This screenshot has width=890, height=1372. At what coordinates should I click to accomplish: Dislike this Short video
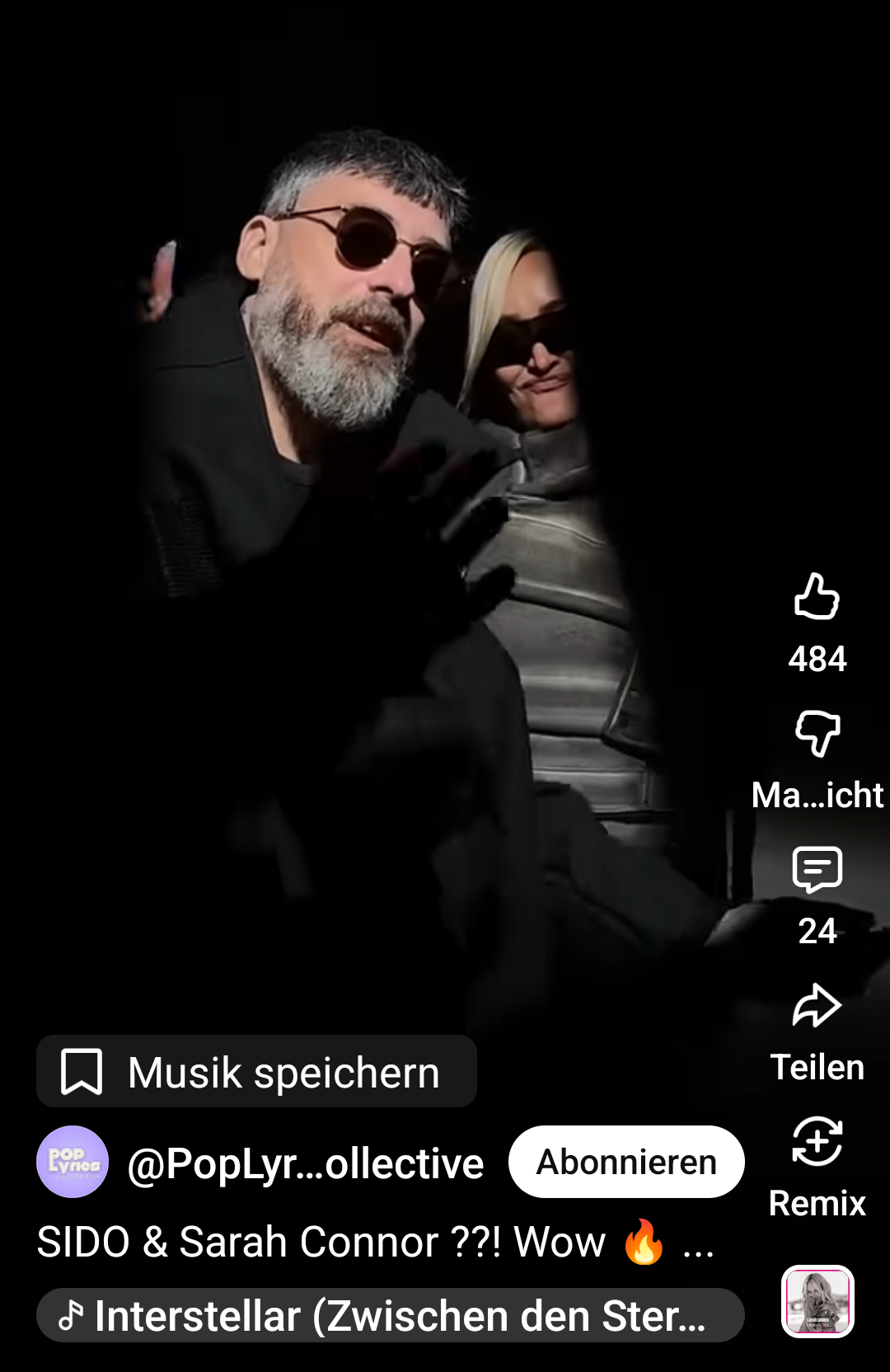click(817, 733)
